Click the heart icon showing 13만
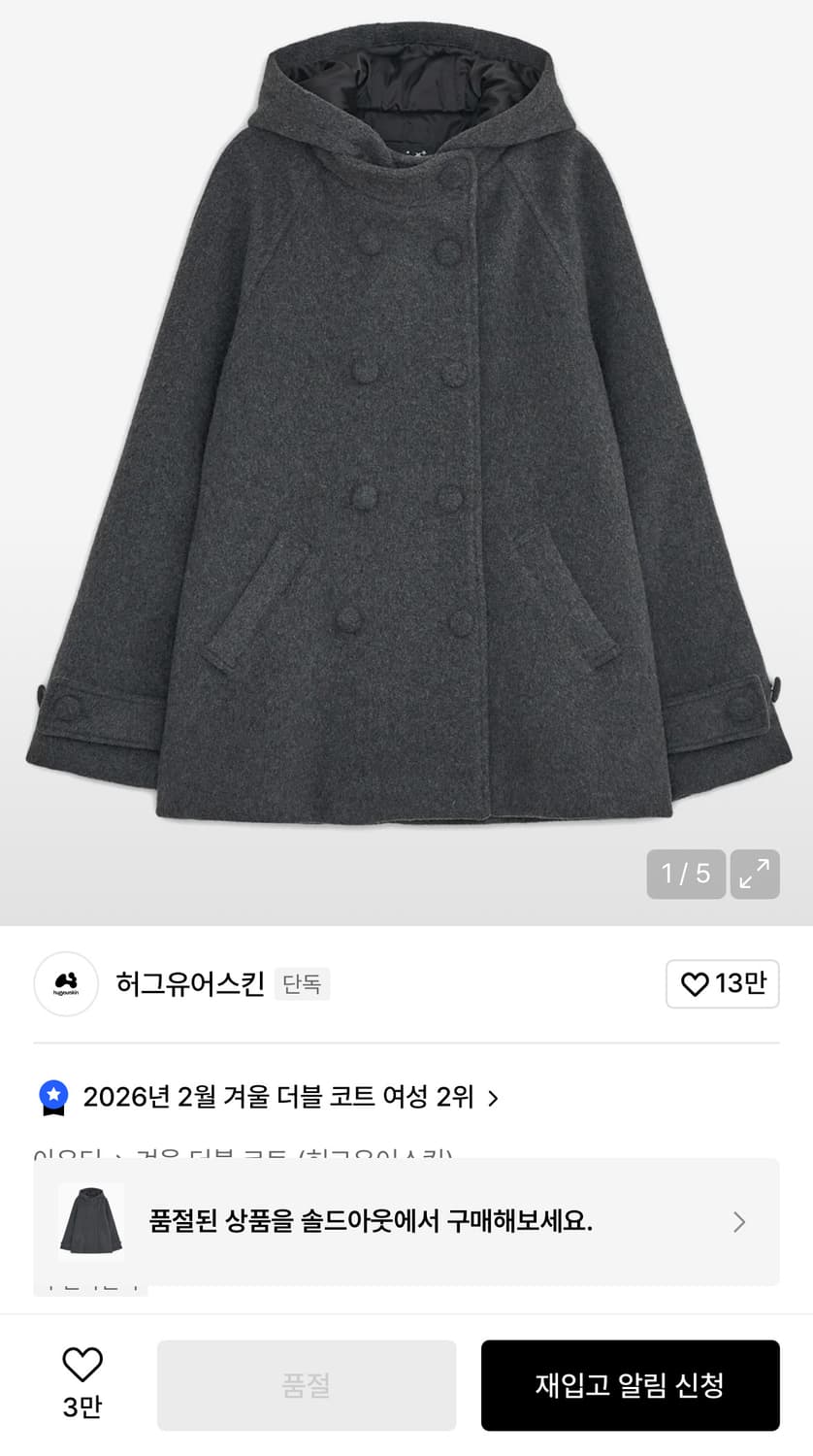 (x=722, y=984)
